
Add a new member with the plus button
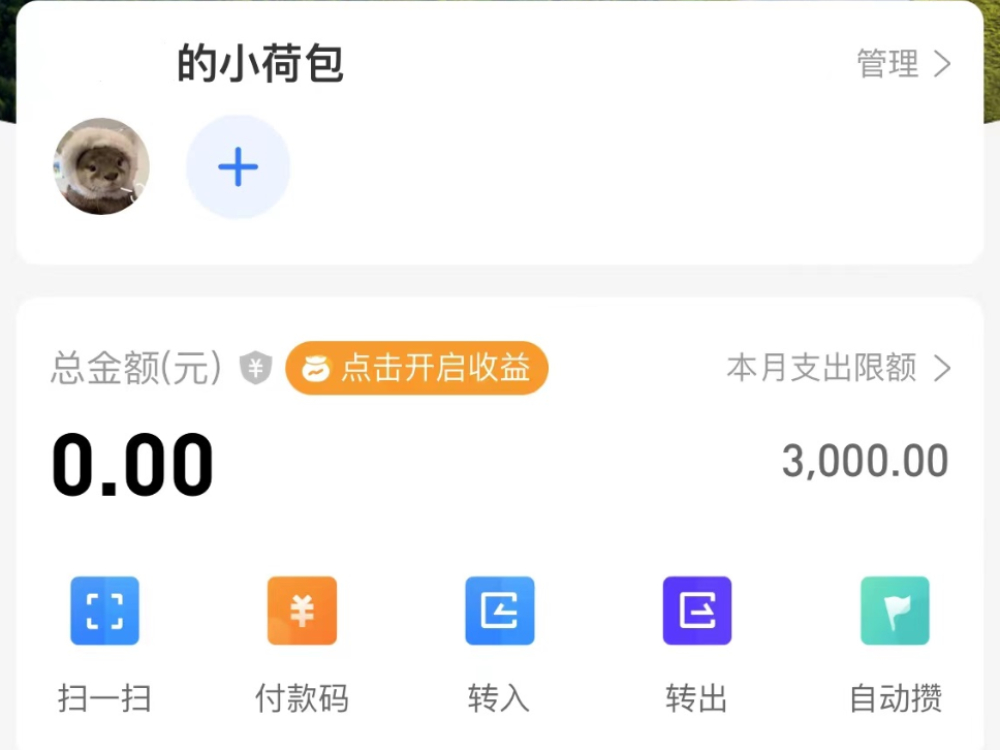pyautogui.click(x=238, y=167)
